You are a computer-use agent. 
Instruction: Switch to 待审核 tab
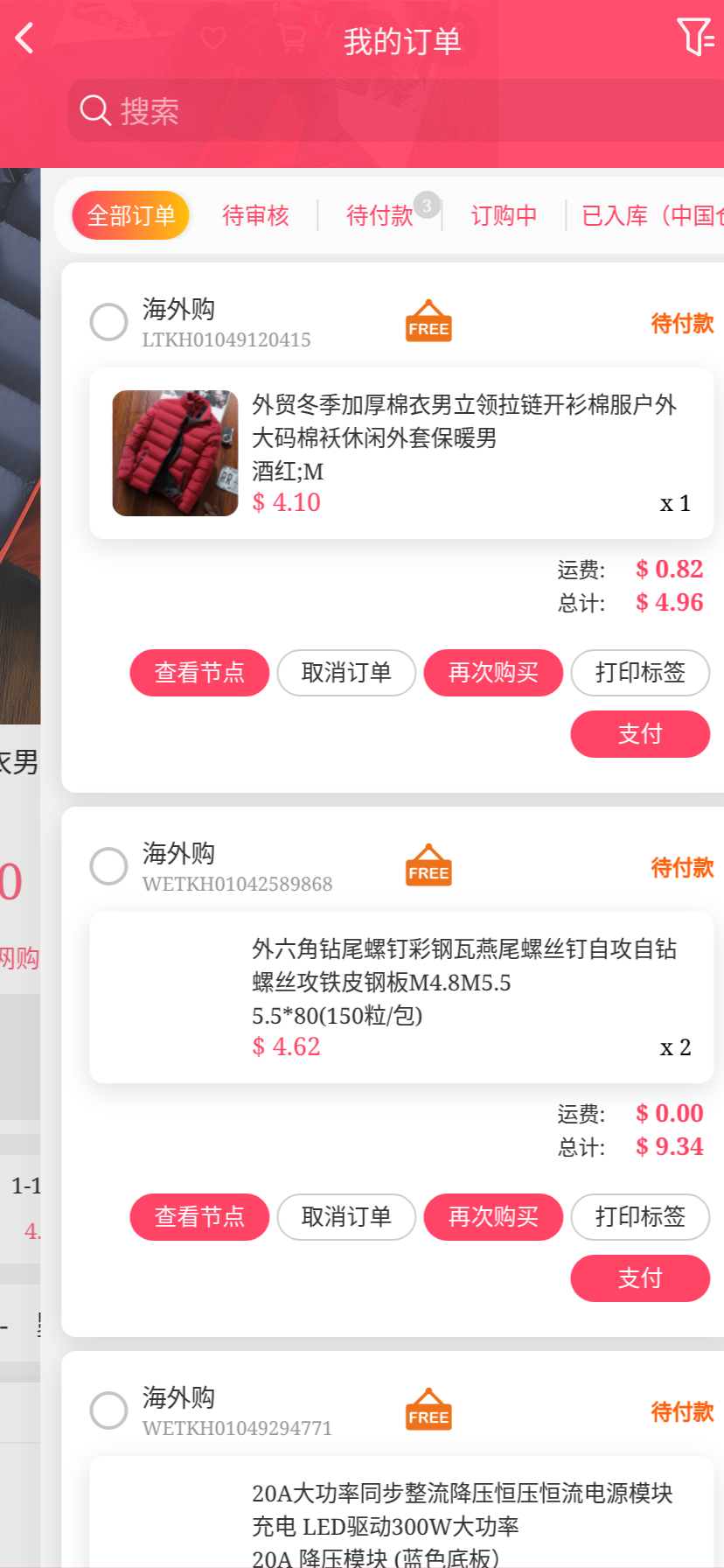[x=255, y=215]
